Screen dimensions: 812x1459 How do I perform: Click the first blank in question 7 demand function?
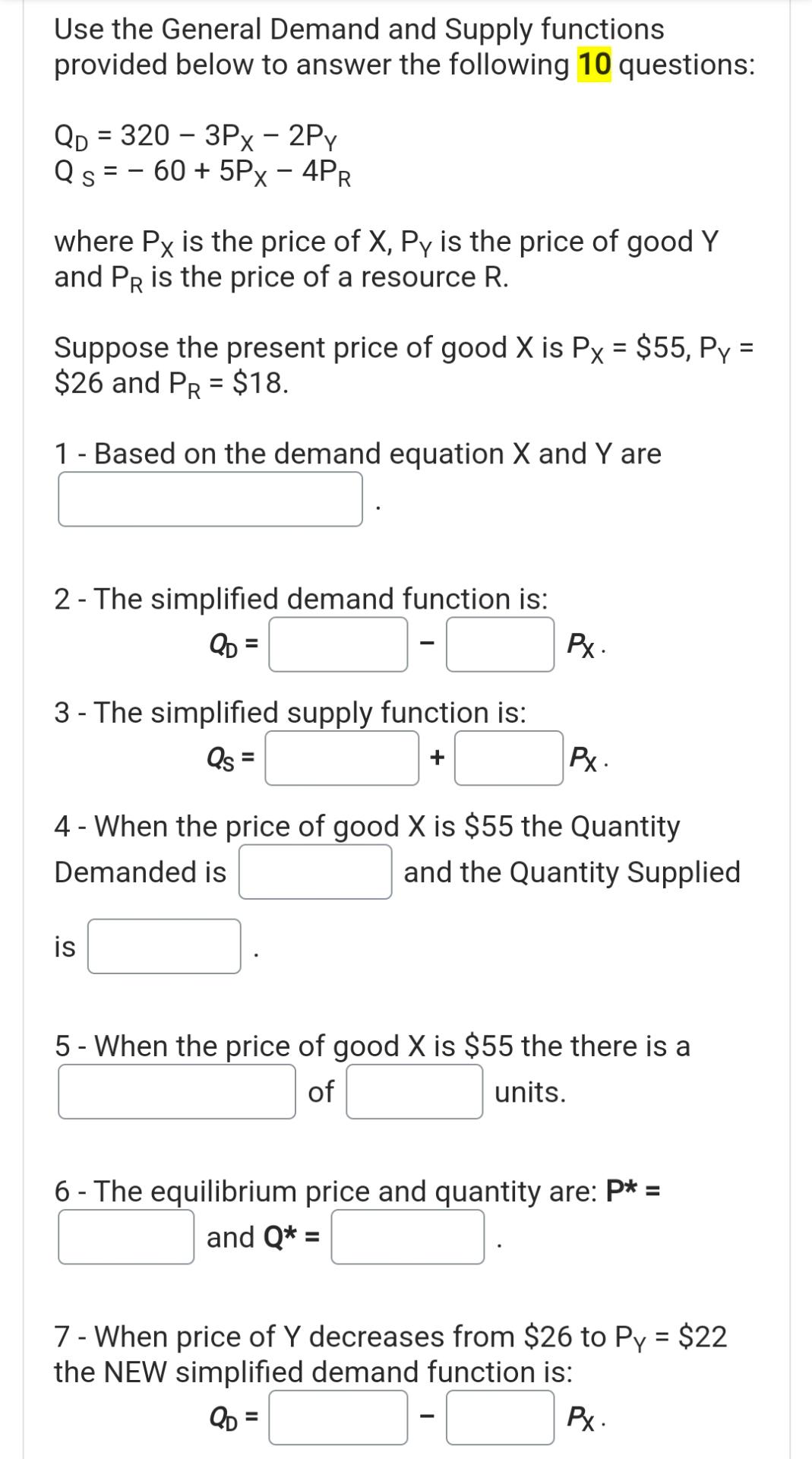coord(337,1418)
